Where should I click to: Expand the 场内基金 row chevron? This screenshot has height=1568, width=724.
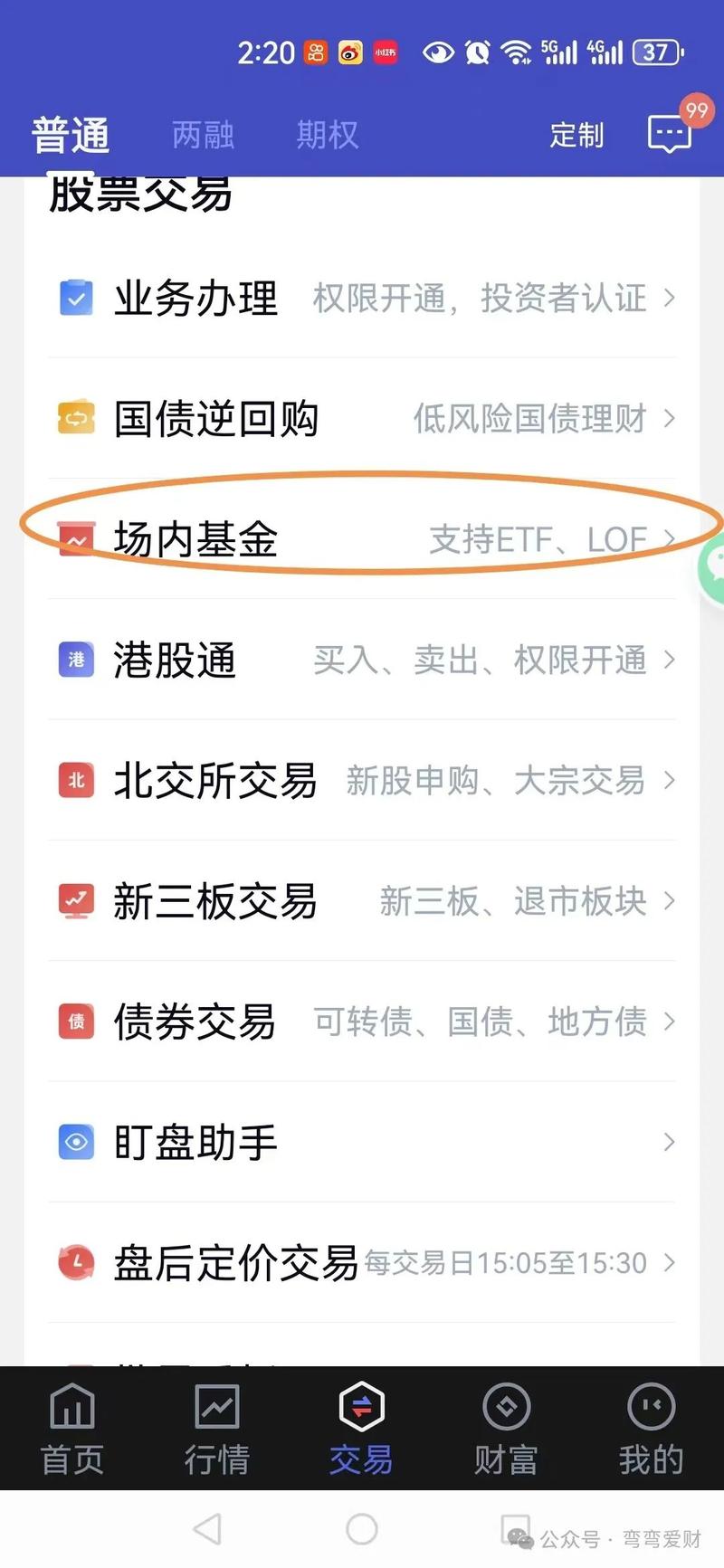pyautogui.click(x=671, y=537)
